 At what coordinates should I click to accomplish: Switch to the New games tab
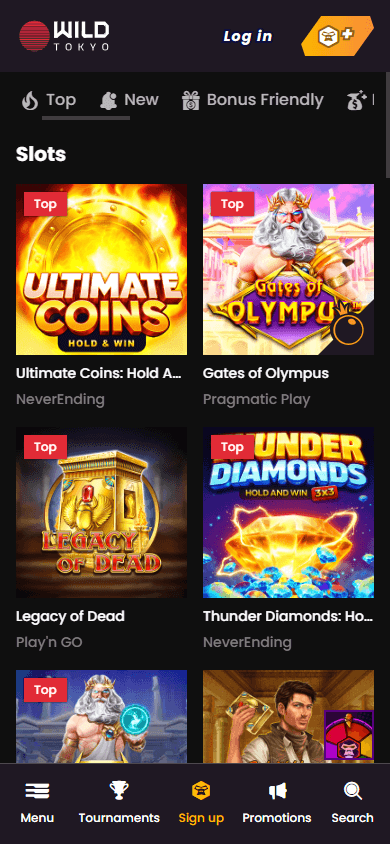130,100
